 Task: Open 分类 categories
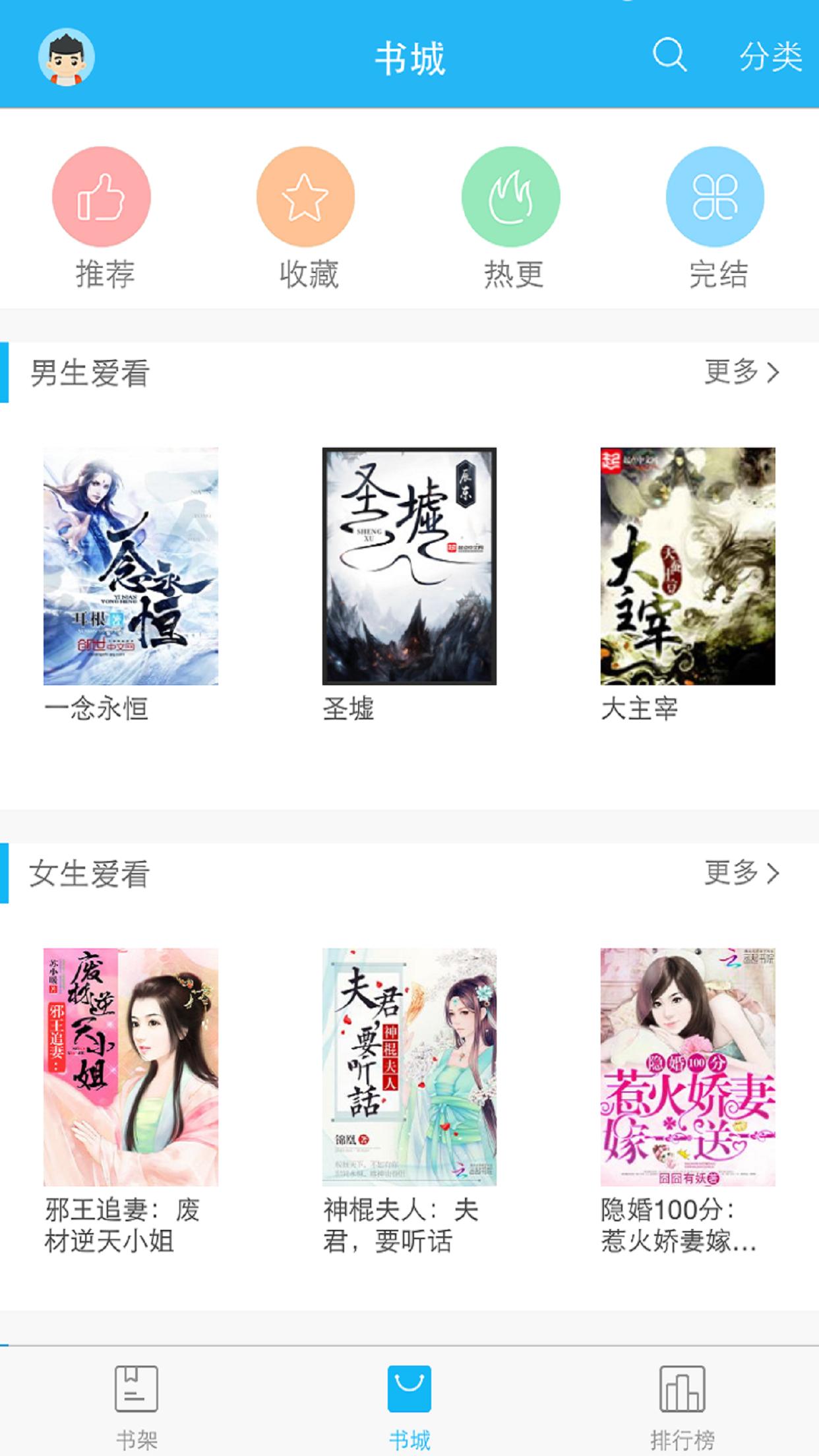click(770, 57)
